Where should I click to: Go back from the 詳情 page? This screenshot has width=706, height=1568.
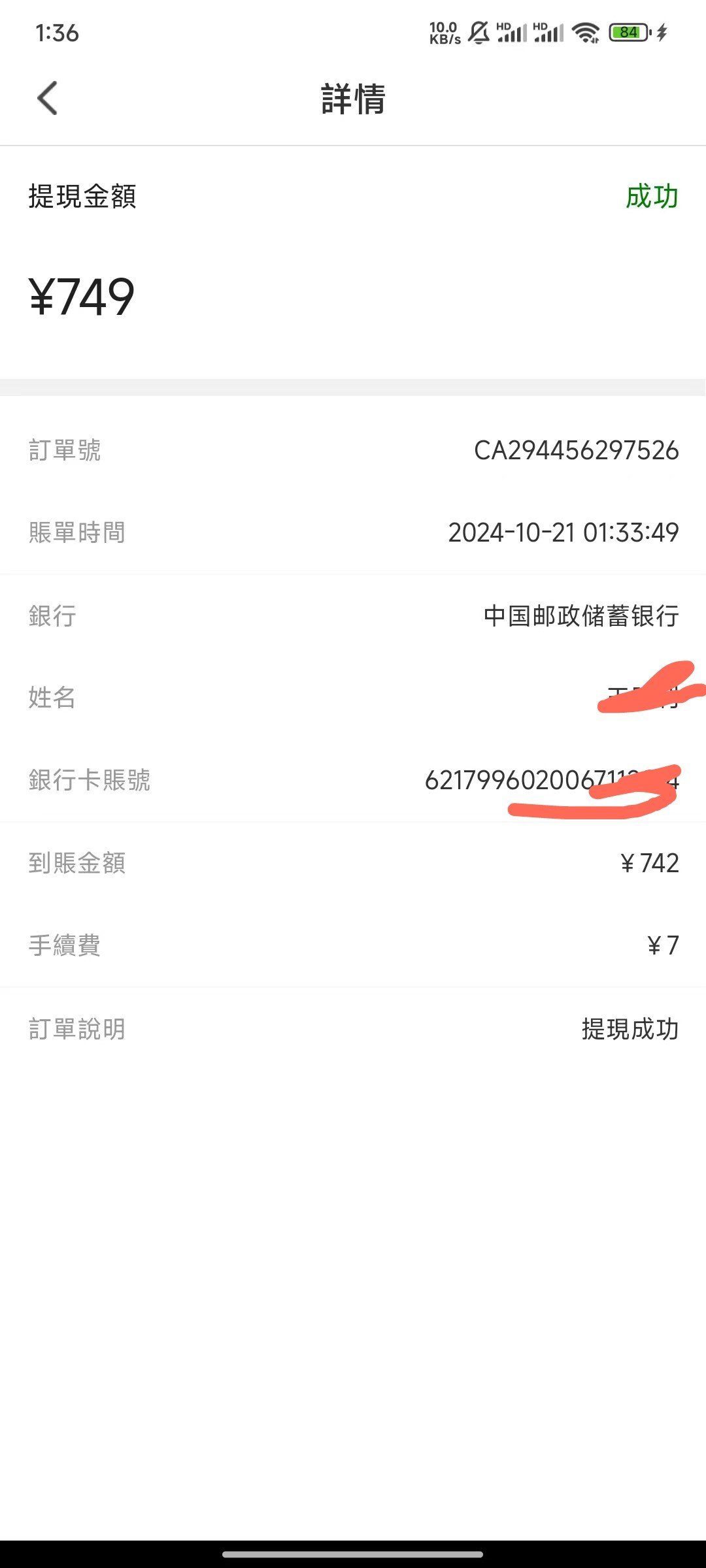click(48, 99)
